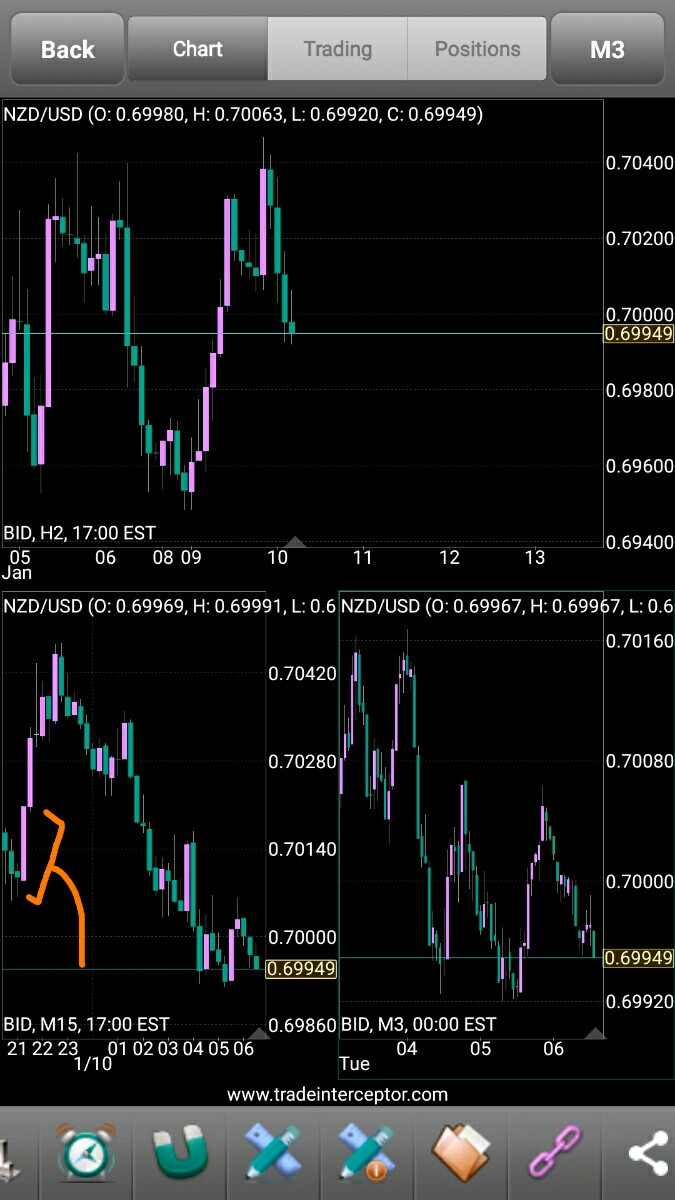
Task: Open the alarm clock price alerts
Action: point(87,1153)
